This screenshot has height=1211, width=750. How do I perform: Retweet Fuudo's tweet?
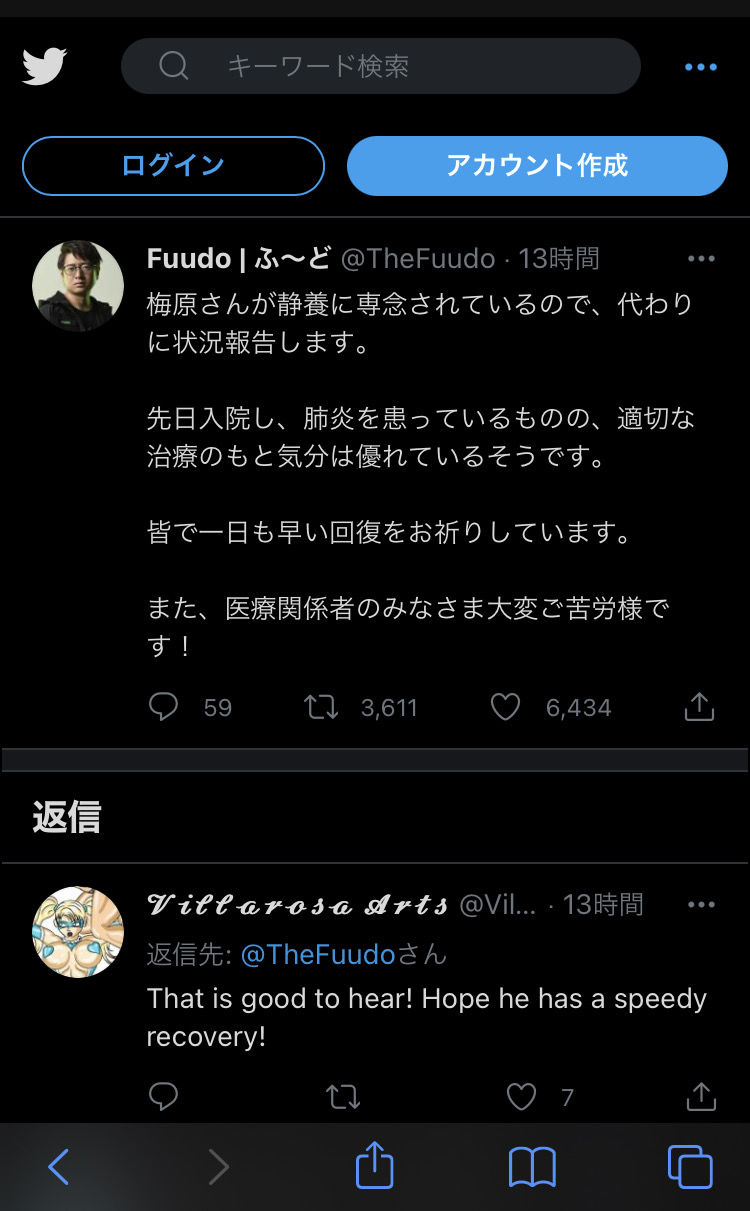pyautogui.click(x=321, y=707)
